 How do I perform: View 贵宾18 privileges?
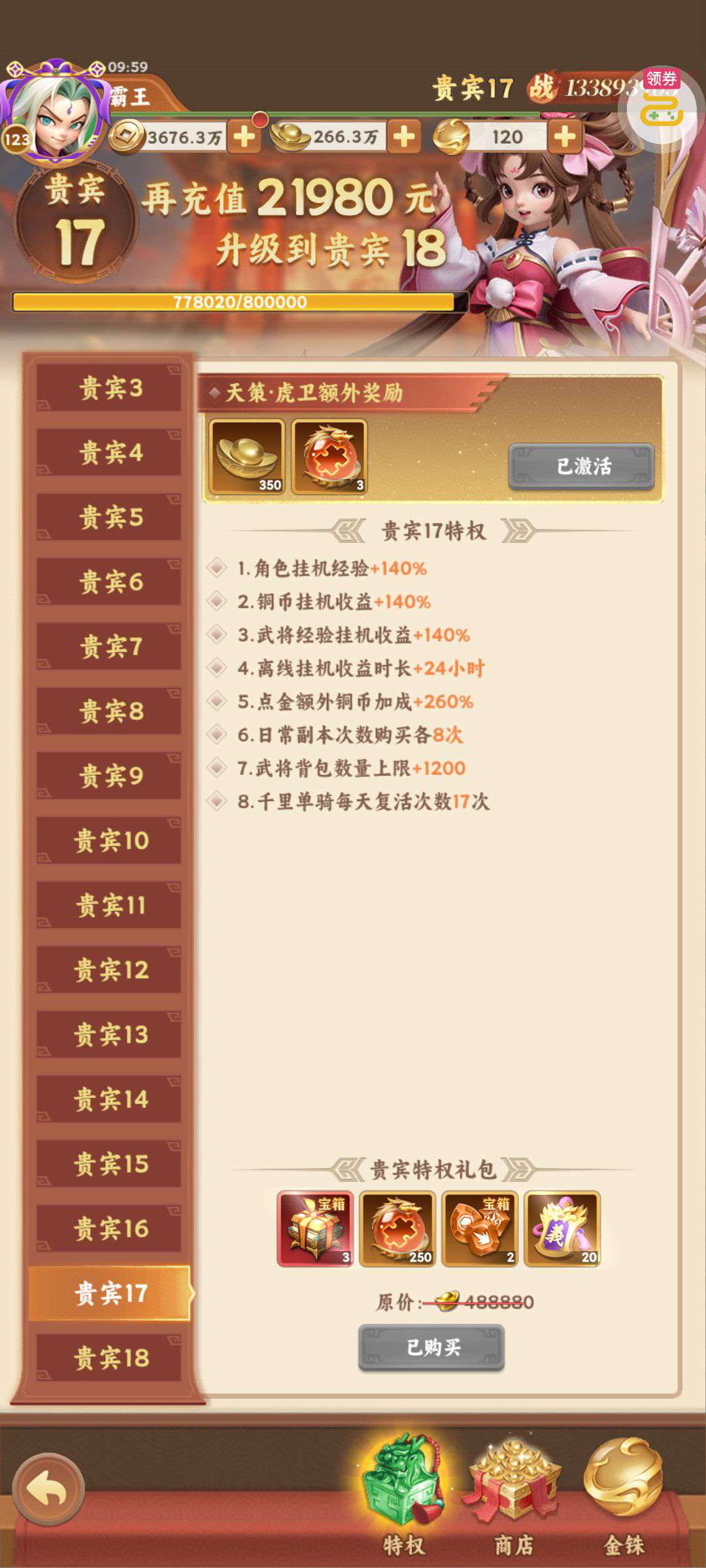click(110, 1358)
